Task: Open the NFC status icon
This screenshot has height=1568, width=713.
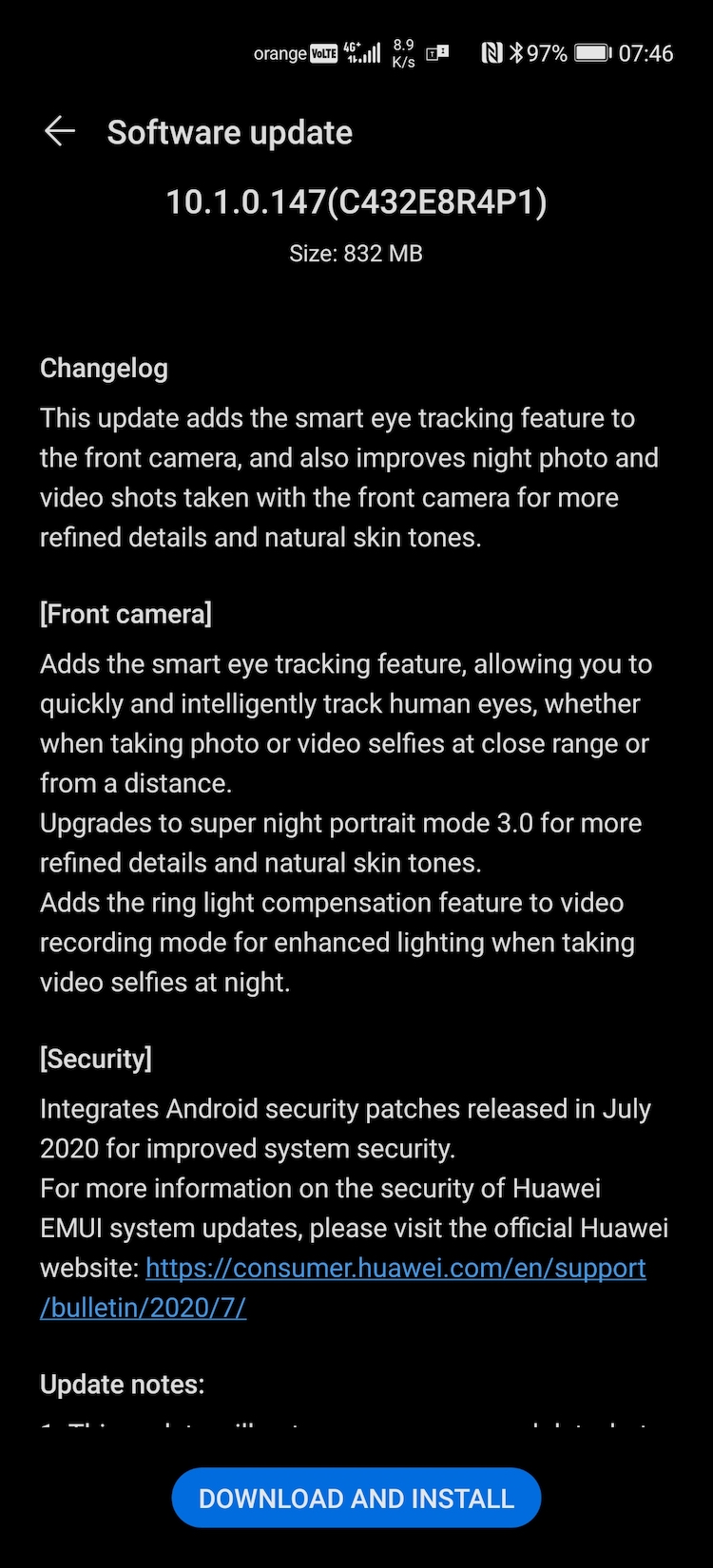Action: click(x=491, y=52)
